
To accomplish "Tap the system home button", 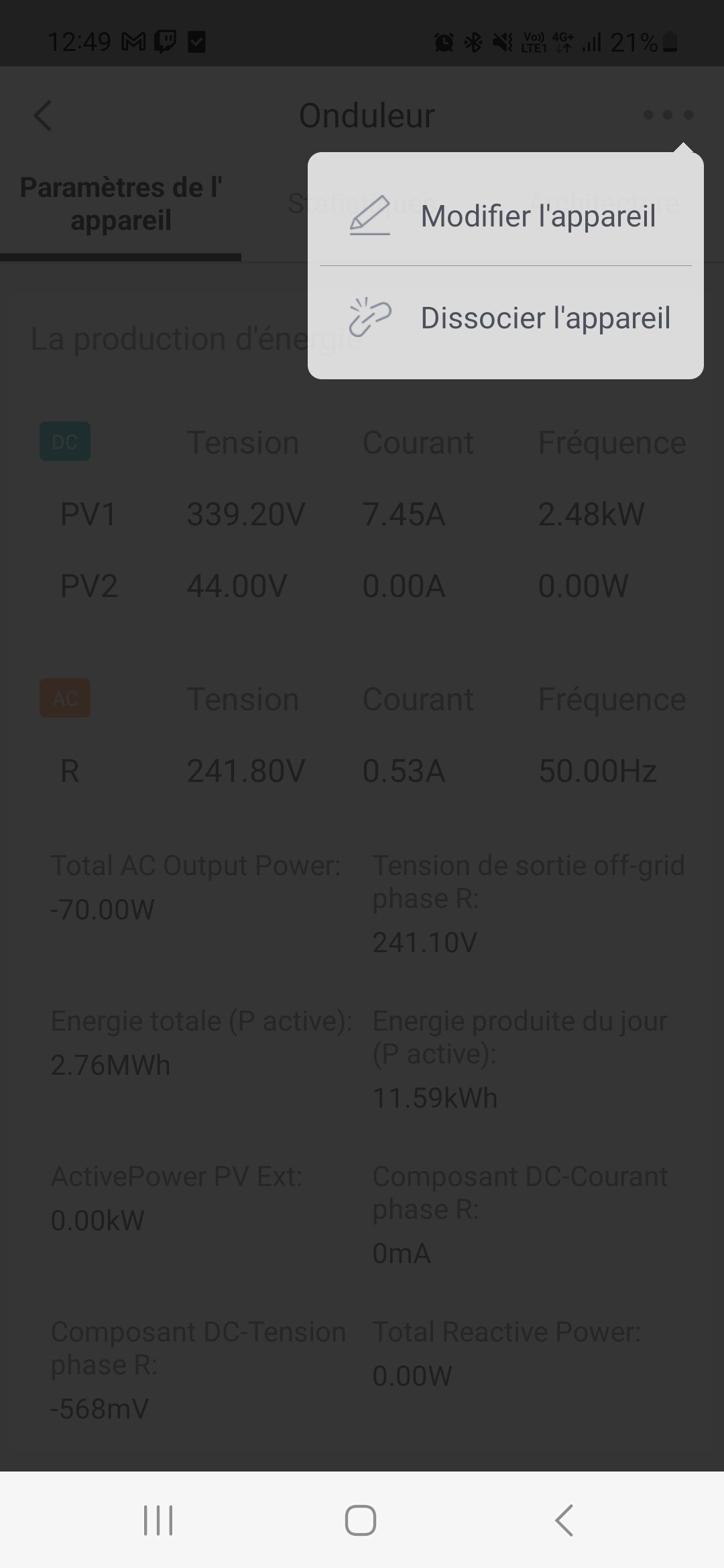I will pos(361,1520).
